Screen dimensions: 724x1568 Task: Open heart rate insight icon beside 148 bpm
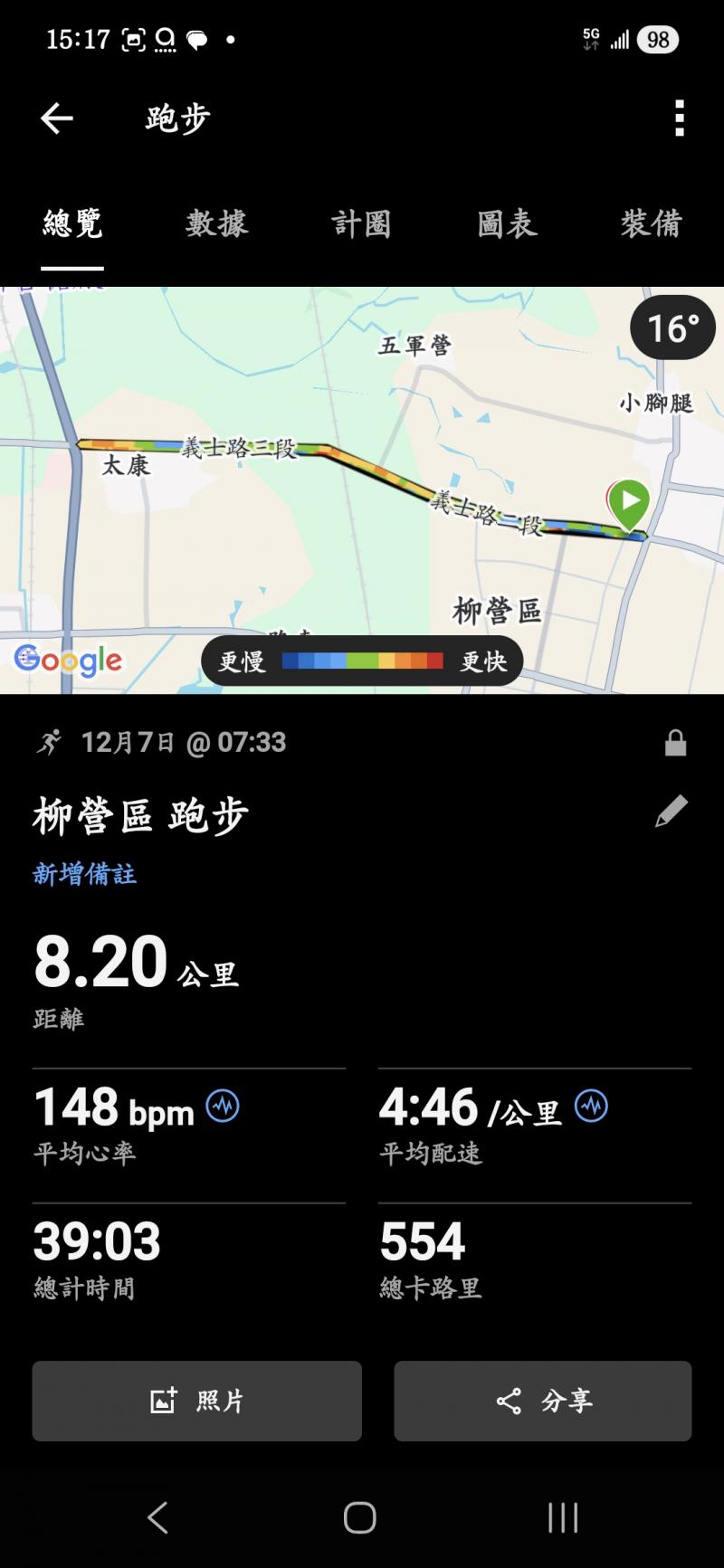(223, 1106)
